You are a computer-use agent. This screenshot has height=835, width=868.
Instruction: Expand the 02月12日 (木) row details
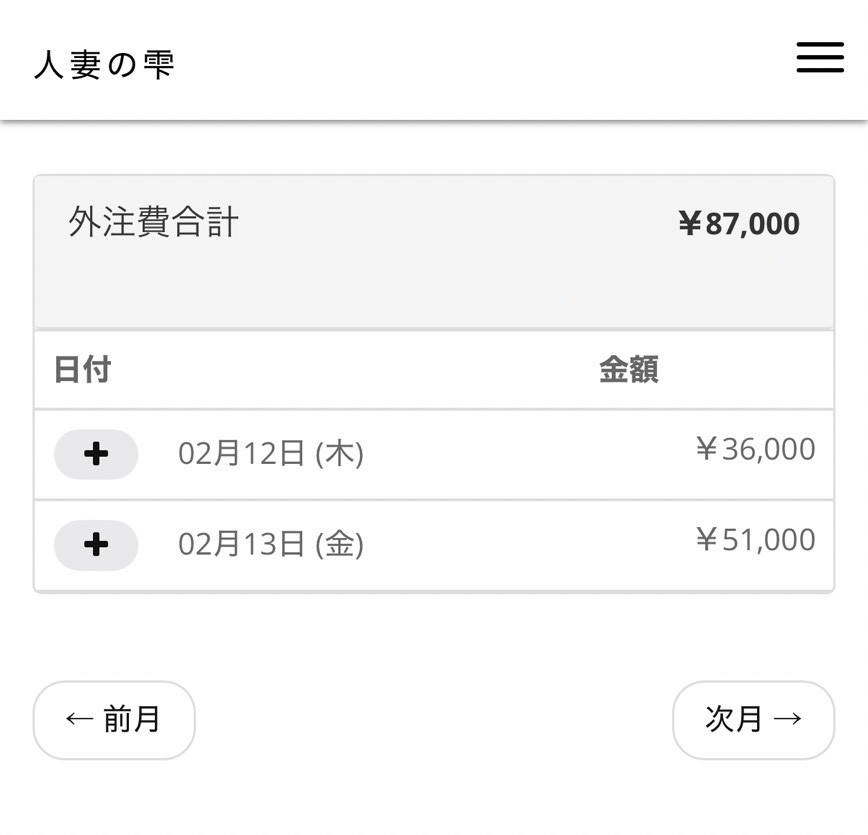(96, 454)
